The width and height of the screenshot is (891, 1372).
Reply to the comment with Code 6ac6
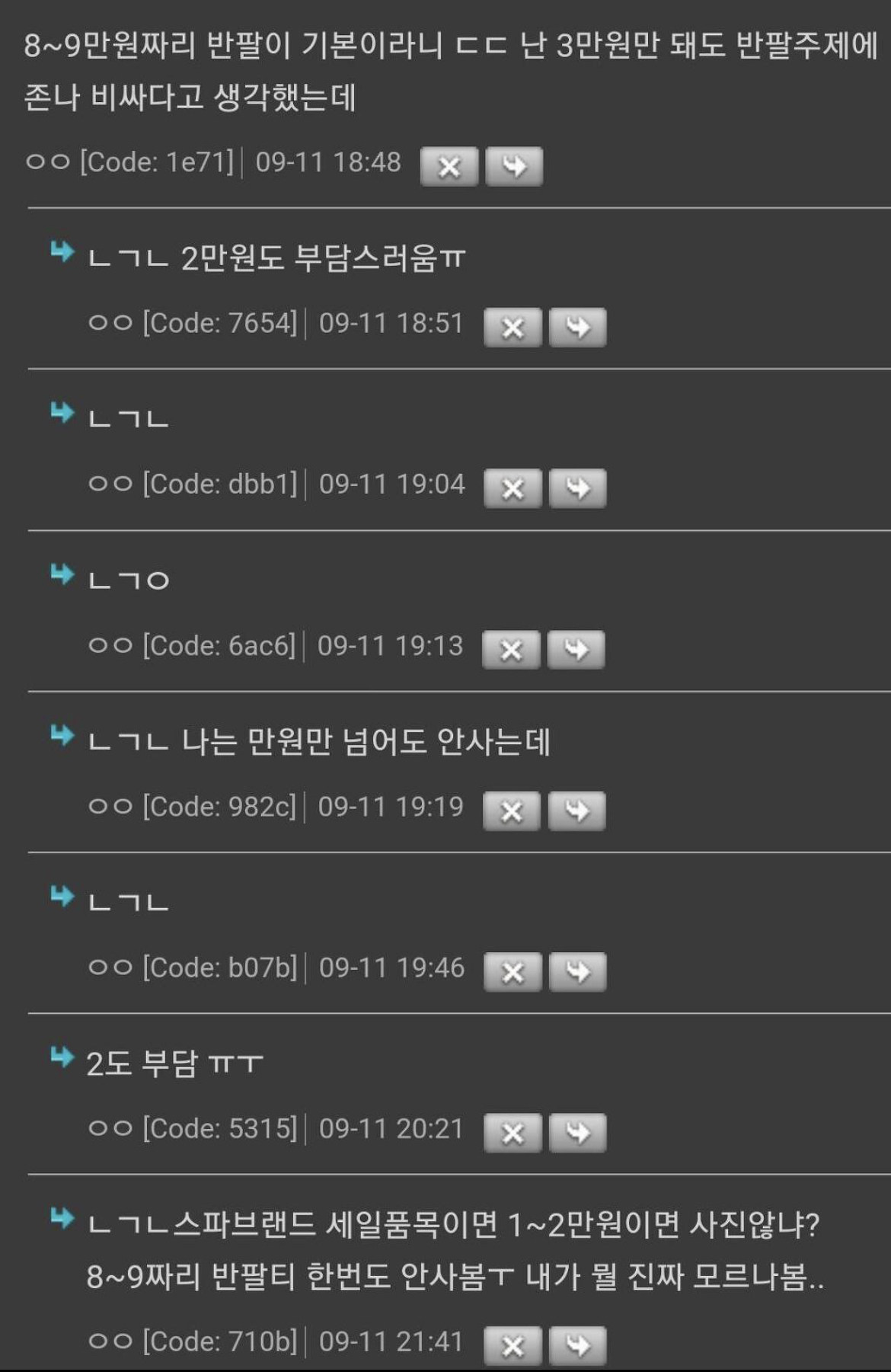click(576, 650)
